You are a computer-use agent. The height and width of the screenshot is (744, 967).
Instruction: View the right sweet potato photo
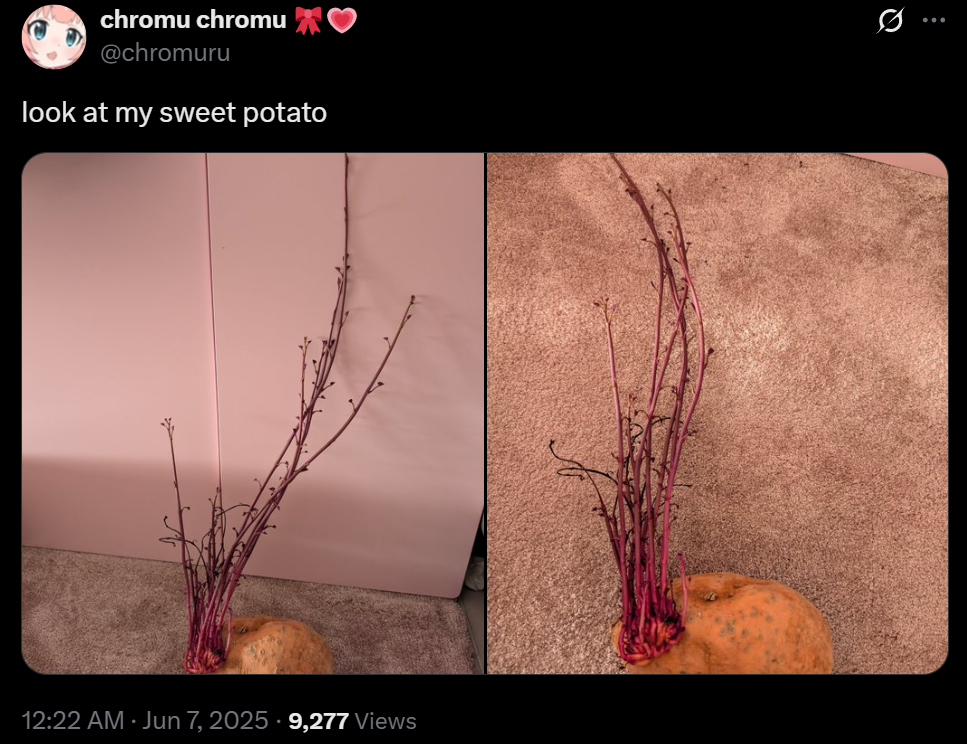click(x=717, y=413)
